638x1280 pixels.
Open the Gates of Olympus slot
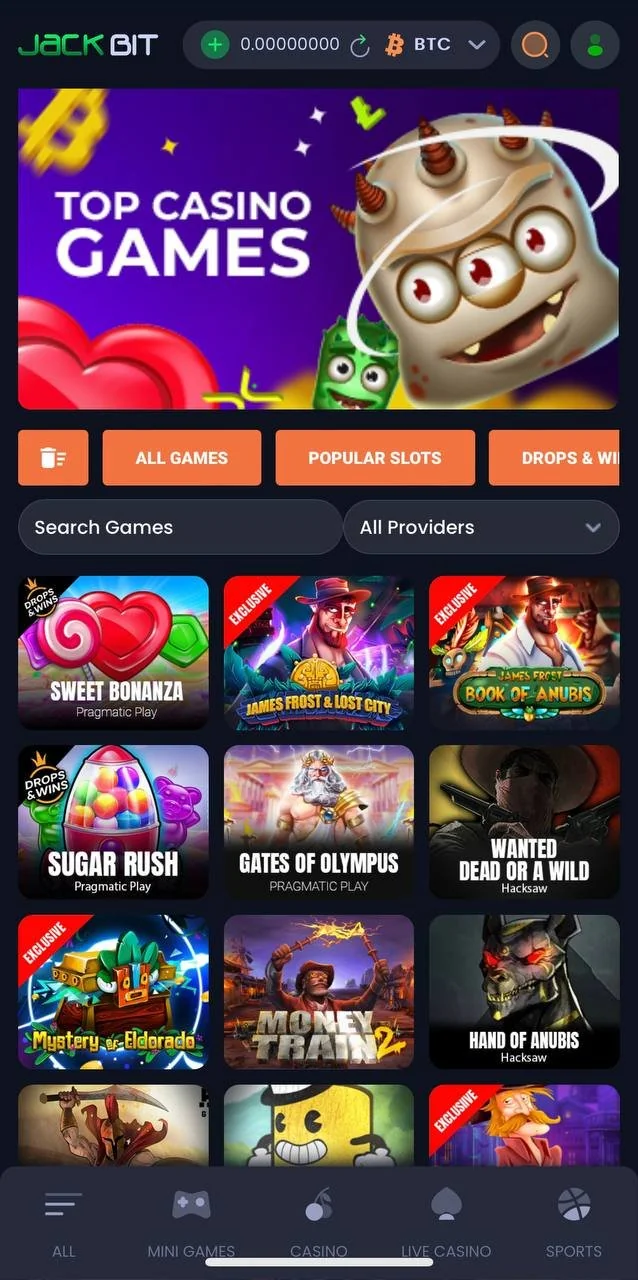click(x=318, y=822)
